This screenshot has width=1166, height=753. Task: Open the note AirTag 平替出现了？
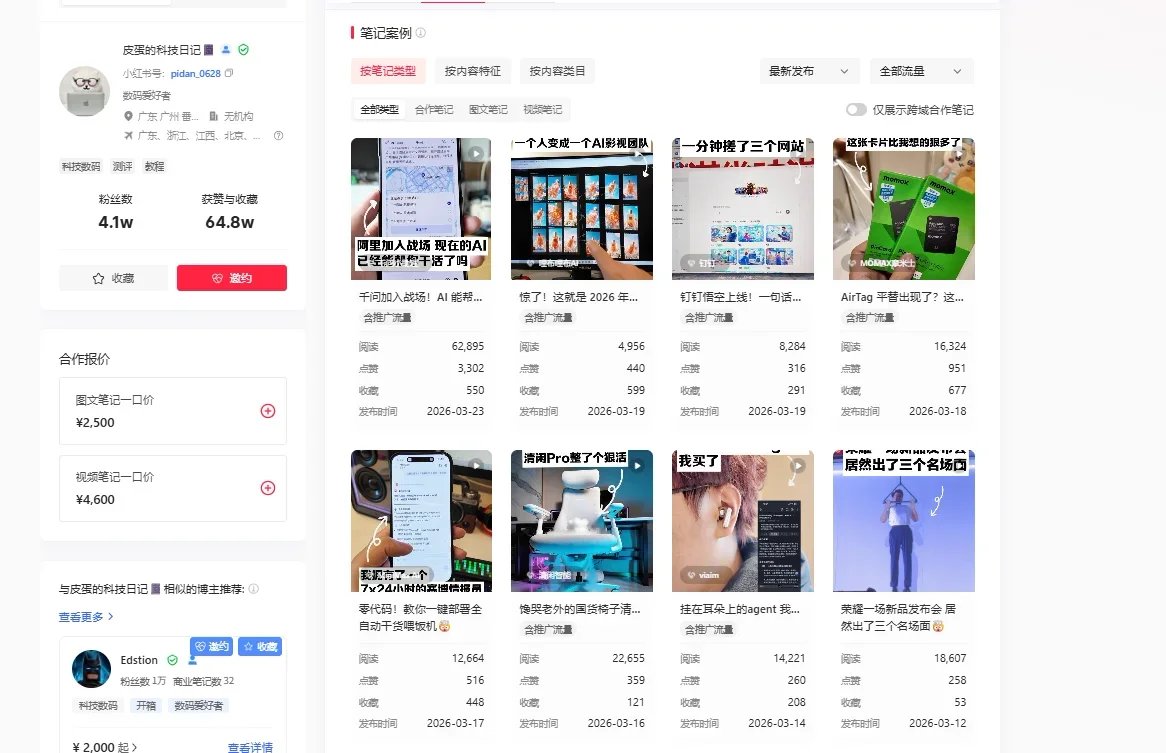point(902,297)
